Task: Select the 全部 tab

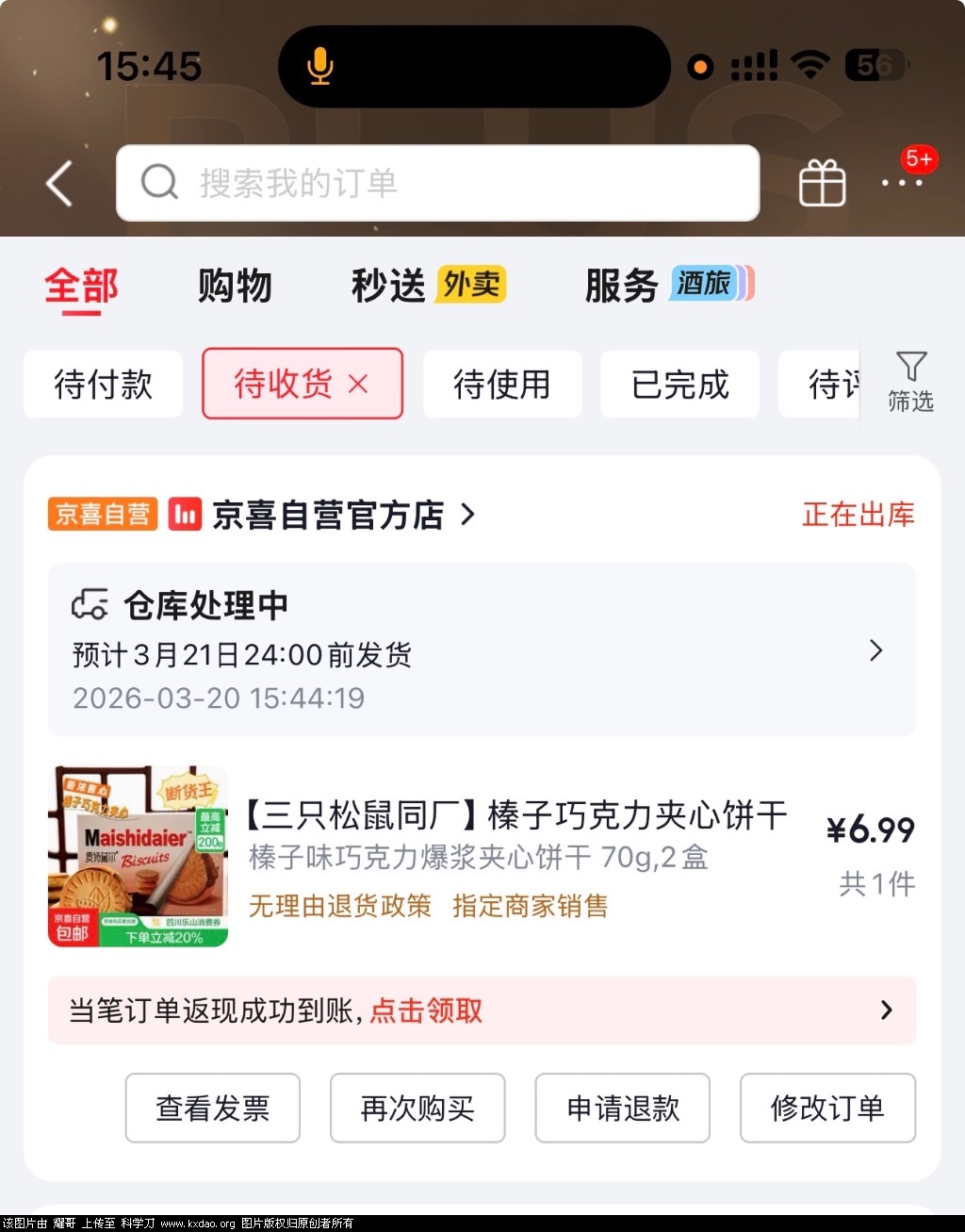Action: 81,286
